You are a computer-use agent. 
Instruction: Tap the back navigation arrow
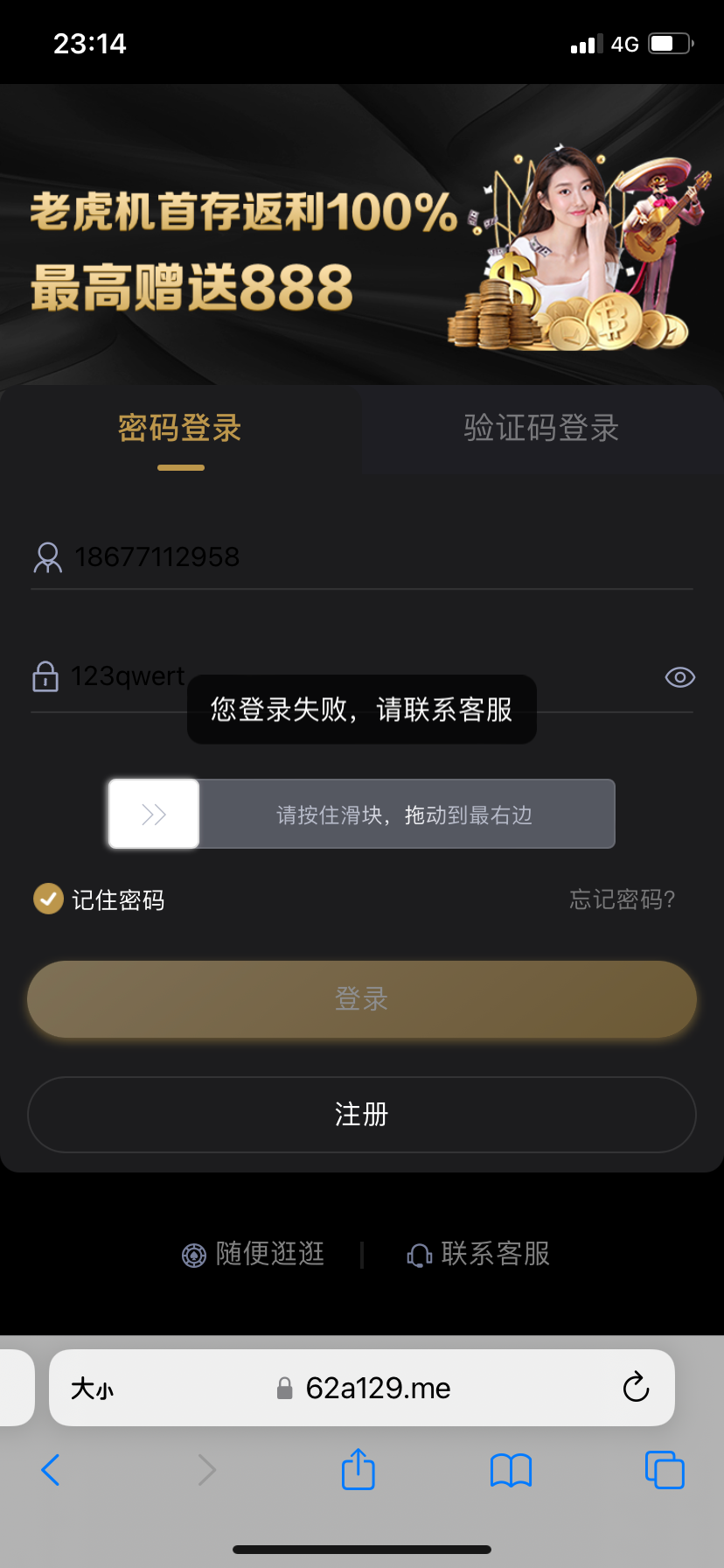coord(50,1470)
